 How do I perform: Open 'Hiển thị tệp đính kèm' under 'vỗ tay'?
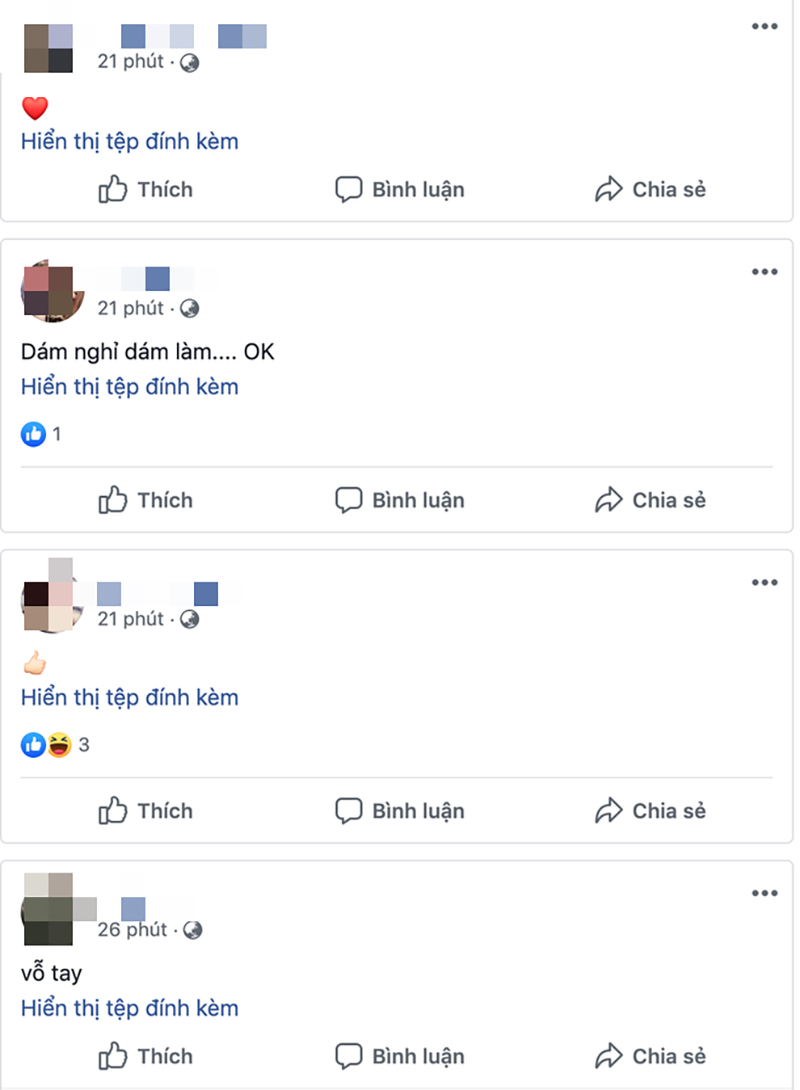[129, 1008]
